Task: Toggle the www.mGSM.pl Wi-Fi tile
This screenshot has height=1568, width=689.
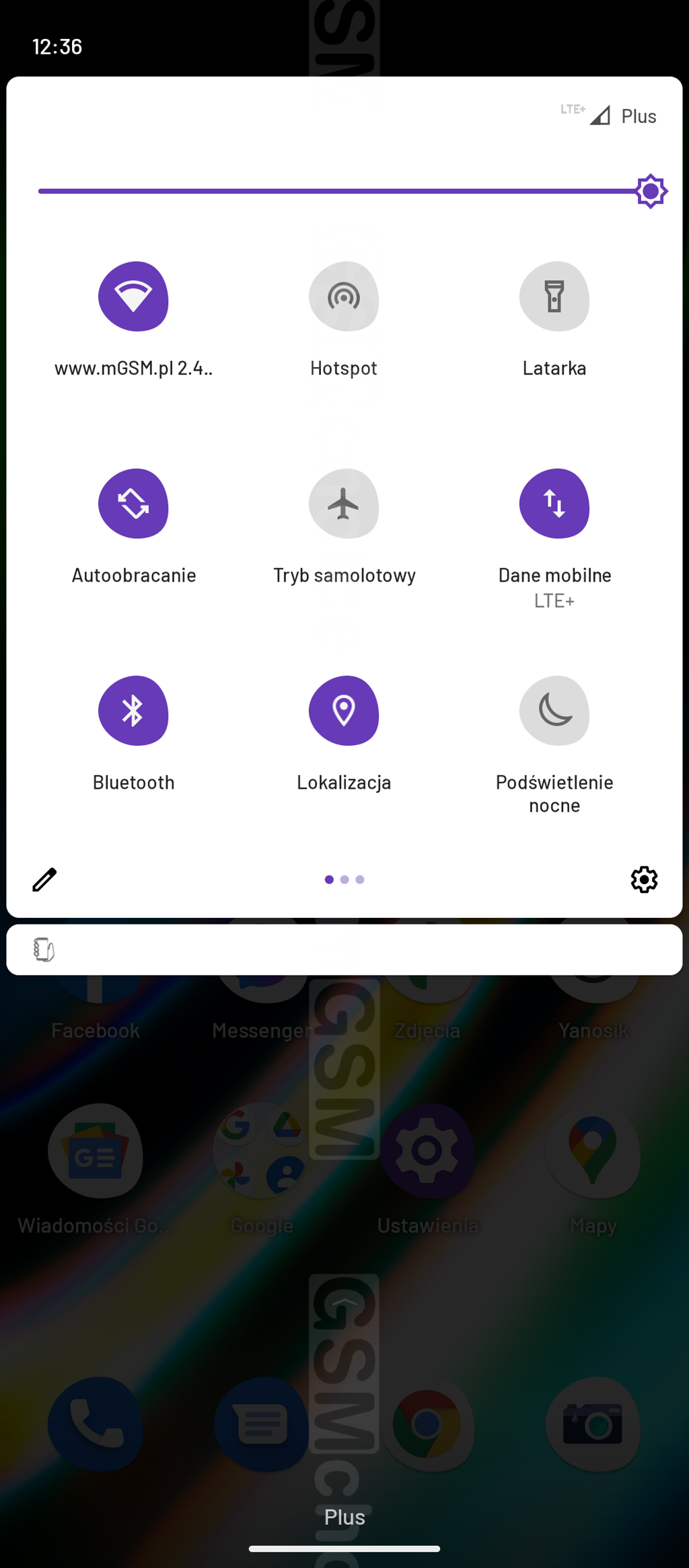Action: tap(133, 297)
